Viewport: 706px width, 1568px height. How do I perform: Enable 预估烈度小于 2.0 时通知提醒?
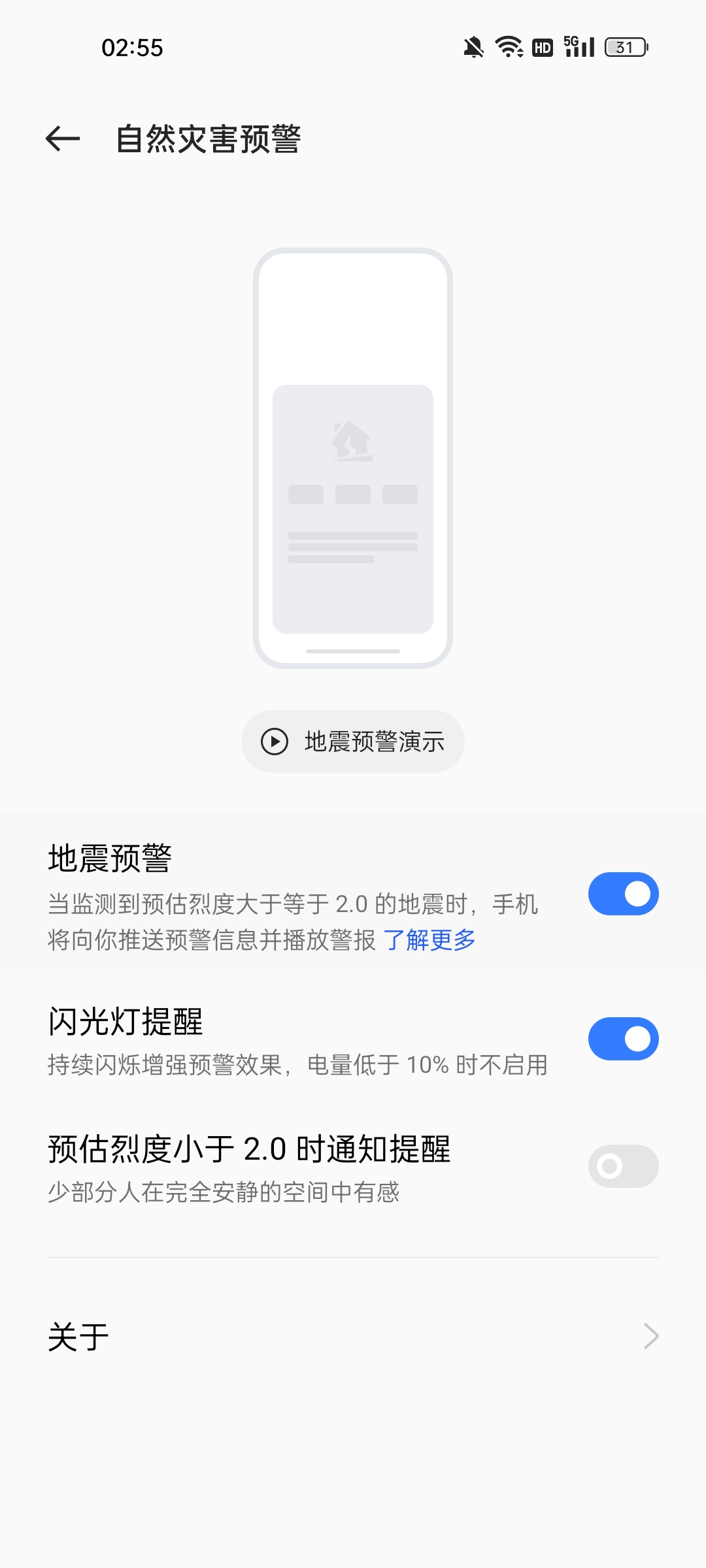pos(623,1166)
